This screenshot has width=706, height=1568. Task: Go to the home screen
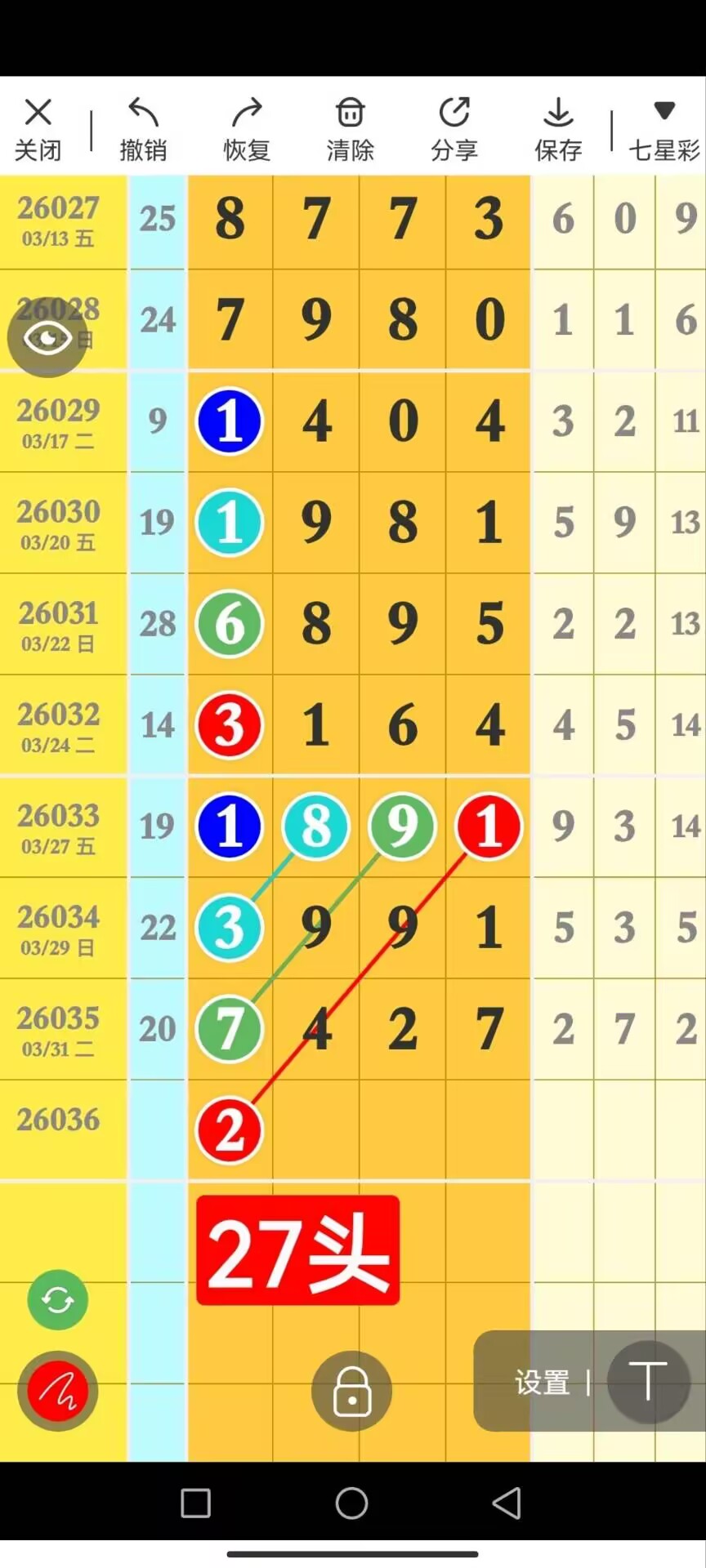click(x=351, y=1503)
